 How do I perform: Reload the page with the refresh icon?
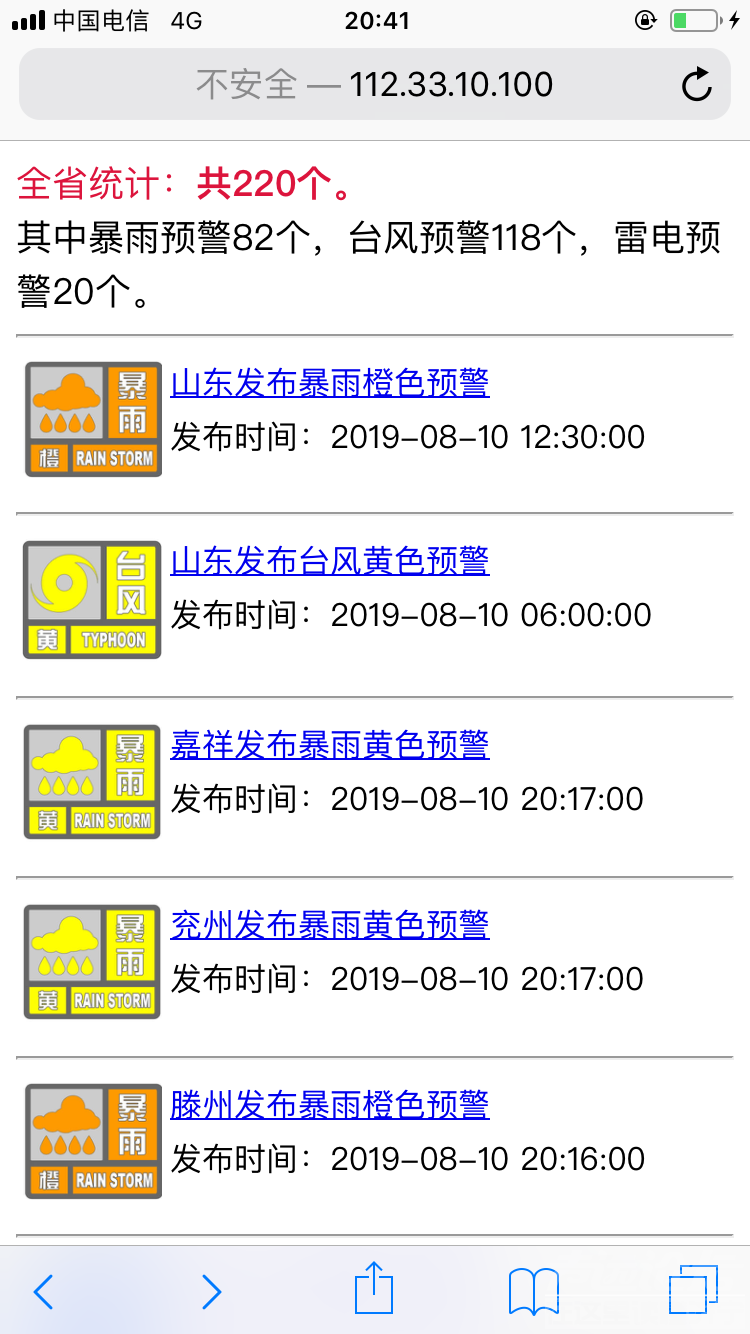[x=696, y=84]
